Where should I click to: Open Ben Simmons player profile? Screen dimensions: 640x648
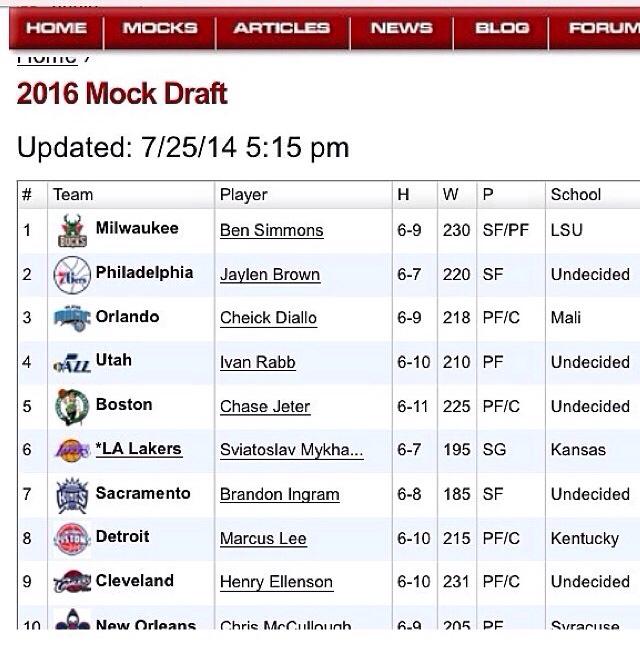(271, 230)
